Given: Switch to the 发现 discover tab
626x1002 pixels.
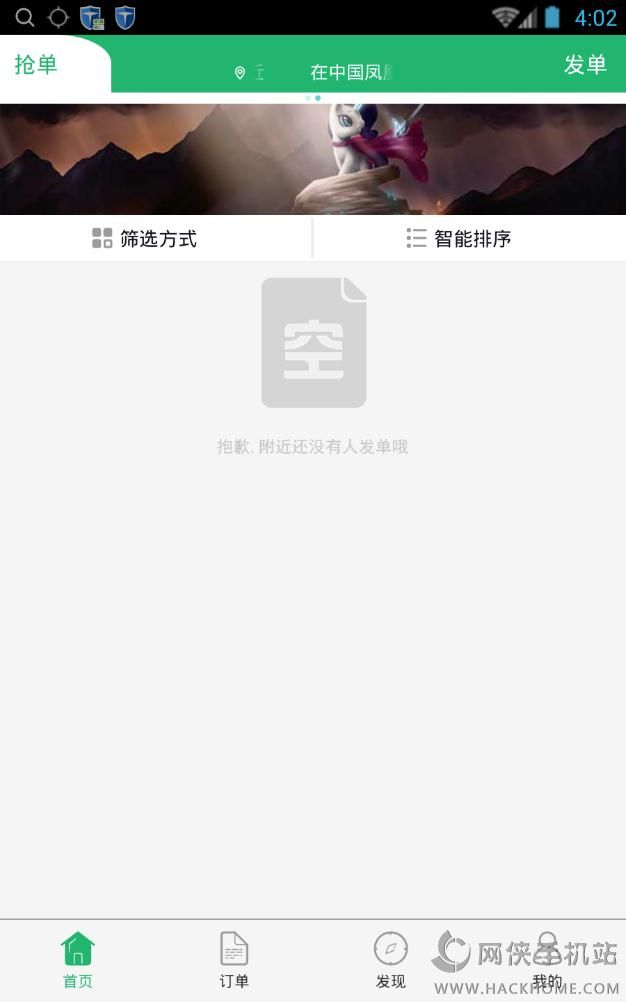Looking at the screenshot, I should point(390,960).
